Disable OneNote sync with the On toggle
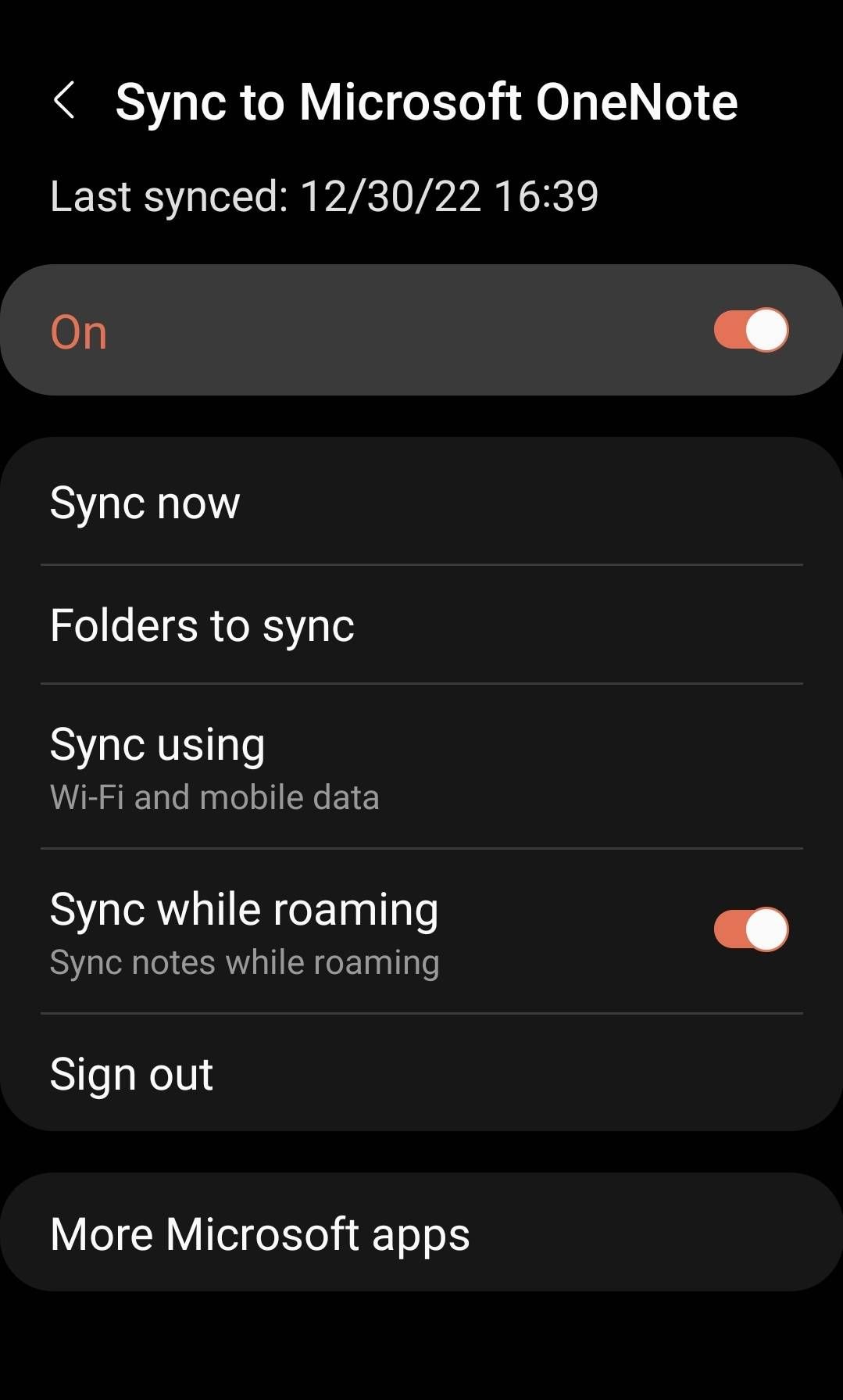The height and width of the screenshot is (1400, 843). (x=751, y=329)
